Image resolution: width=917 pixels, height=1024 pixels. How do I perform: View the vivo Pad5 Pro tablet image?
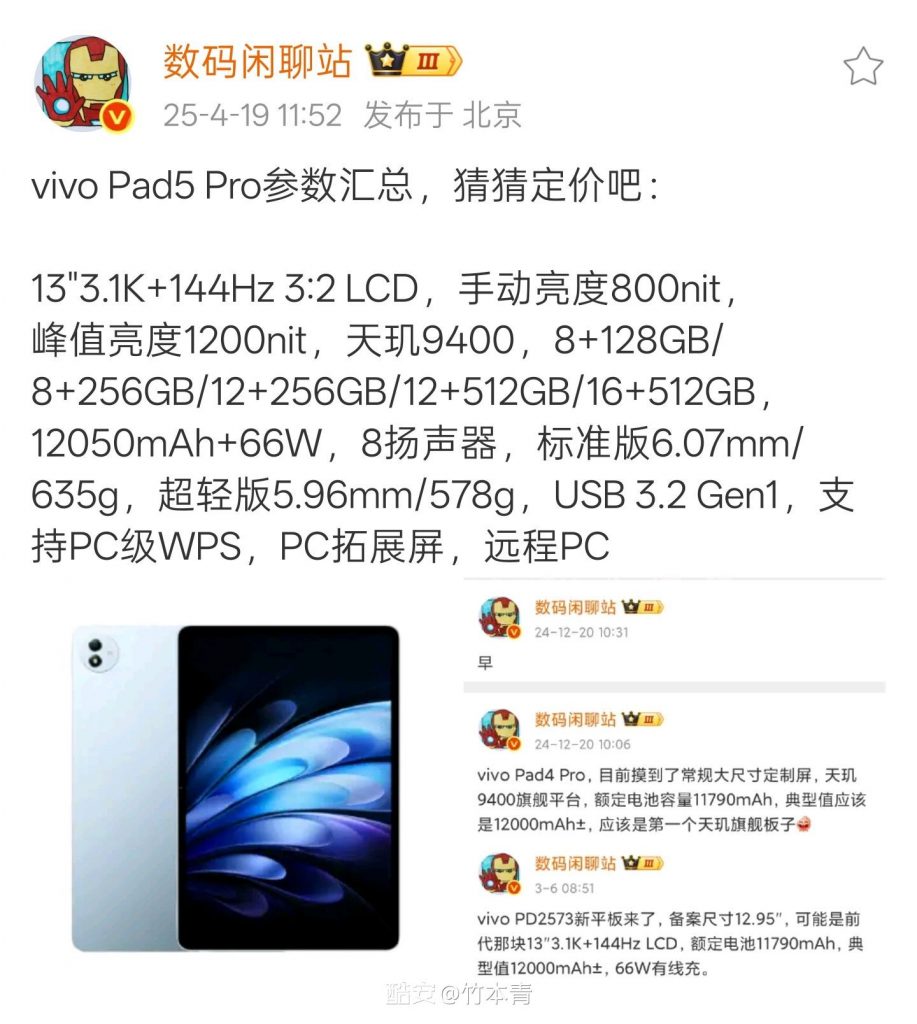click(x=236, y=787)
